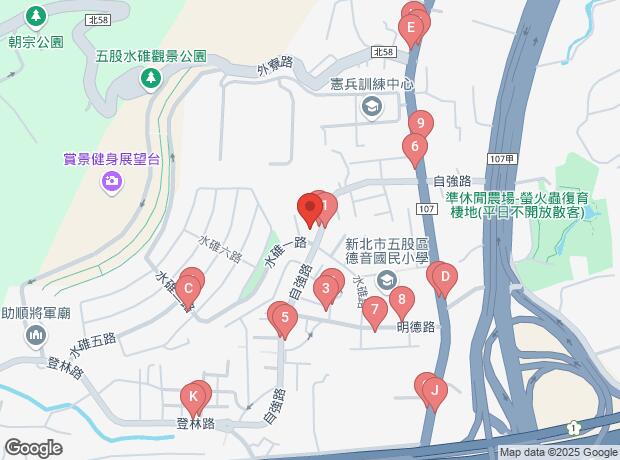This screenshot has height=460, width=620.
Task: Open the 賞景健身展望台 camera icon
Action: (x=112, y=181)
